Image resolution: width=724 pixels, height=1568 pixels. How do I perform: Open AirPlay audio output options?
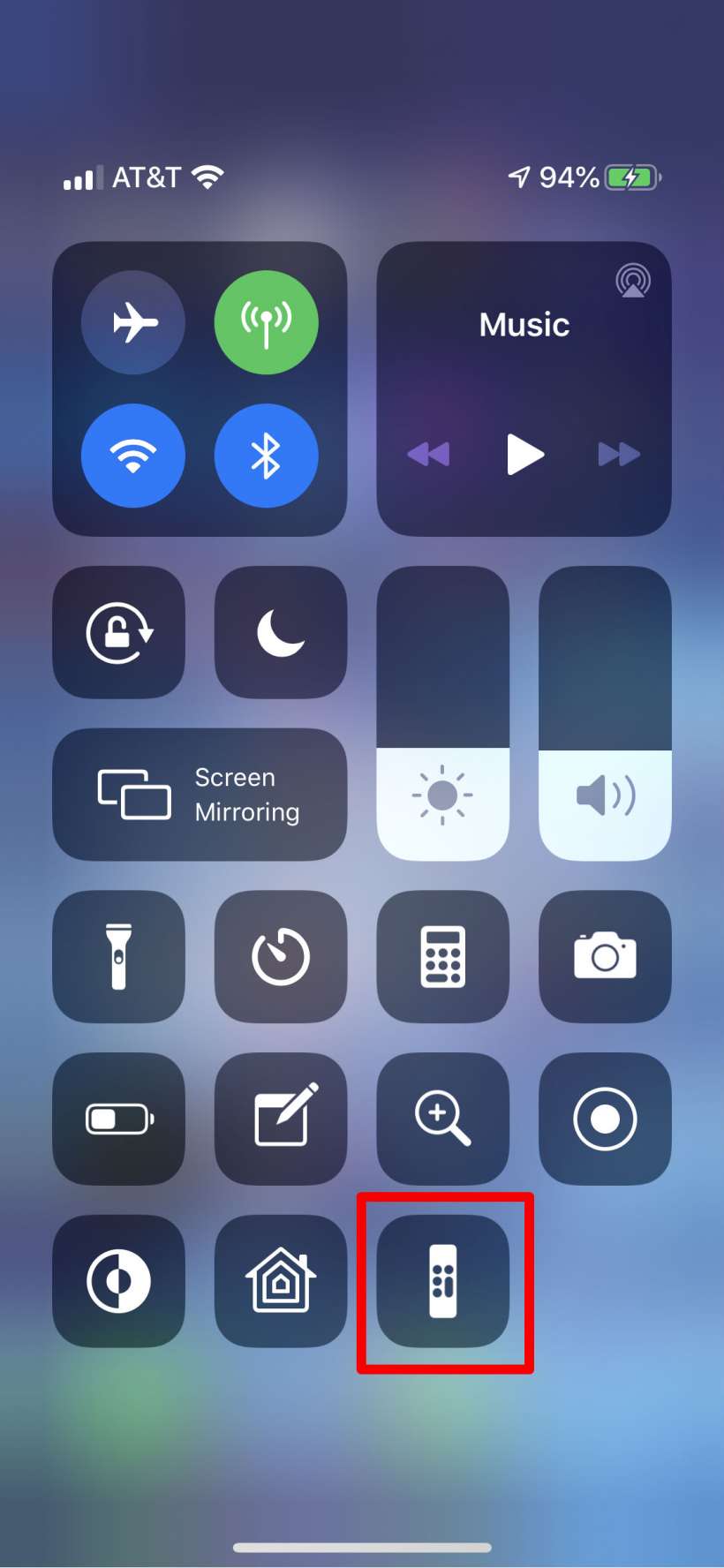click(x=633, y=282)
